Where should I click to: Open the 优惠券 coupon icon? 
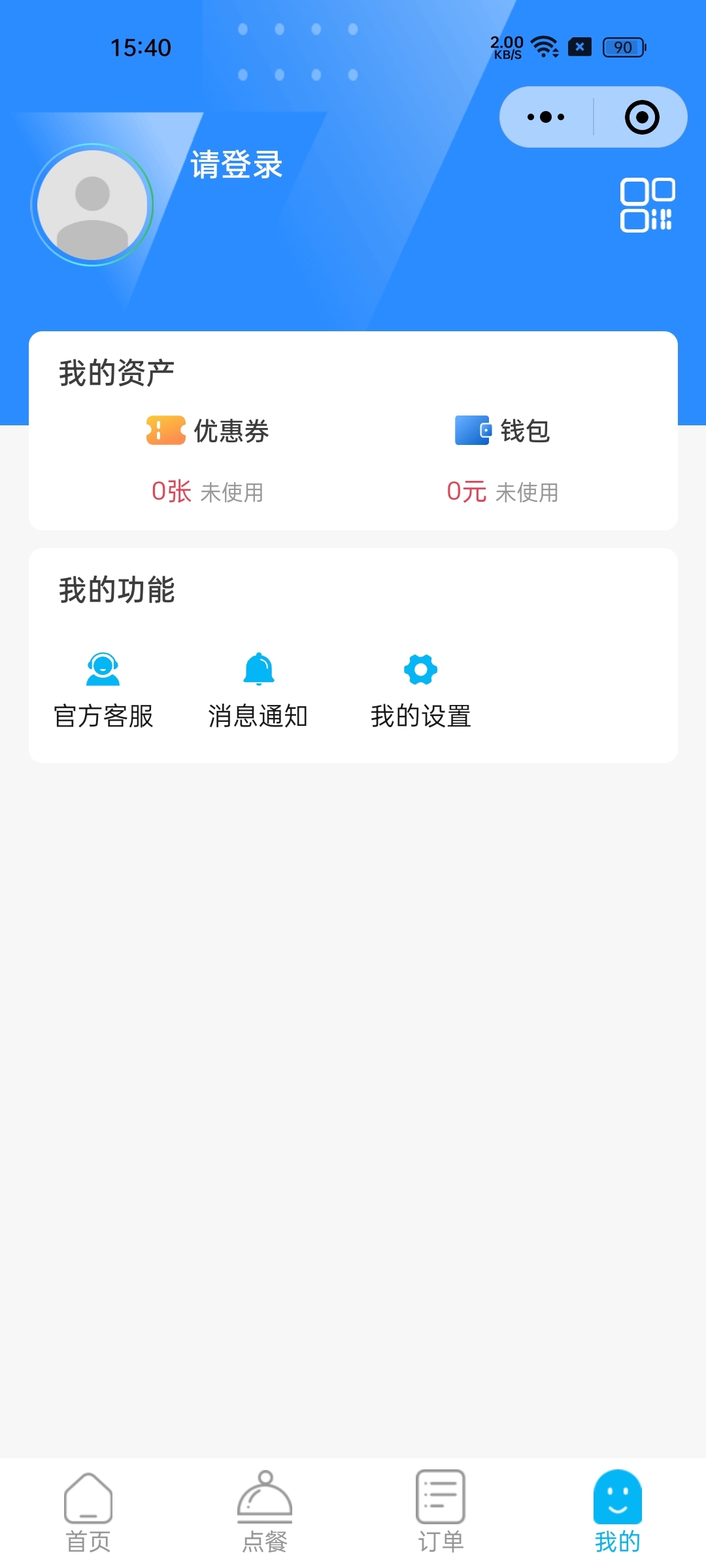click(165, 430)
